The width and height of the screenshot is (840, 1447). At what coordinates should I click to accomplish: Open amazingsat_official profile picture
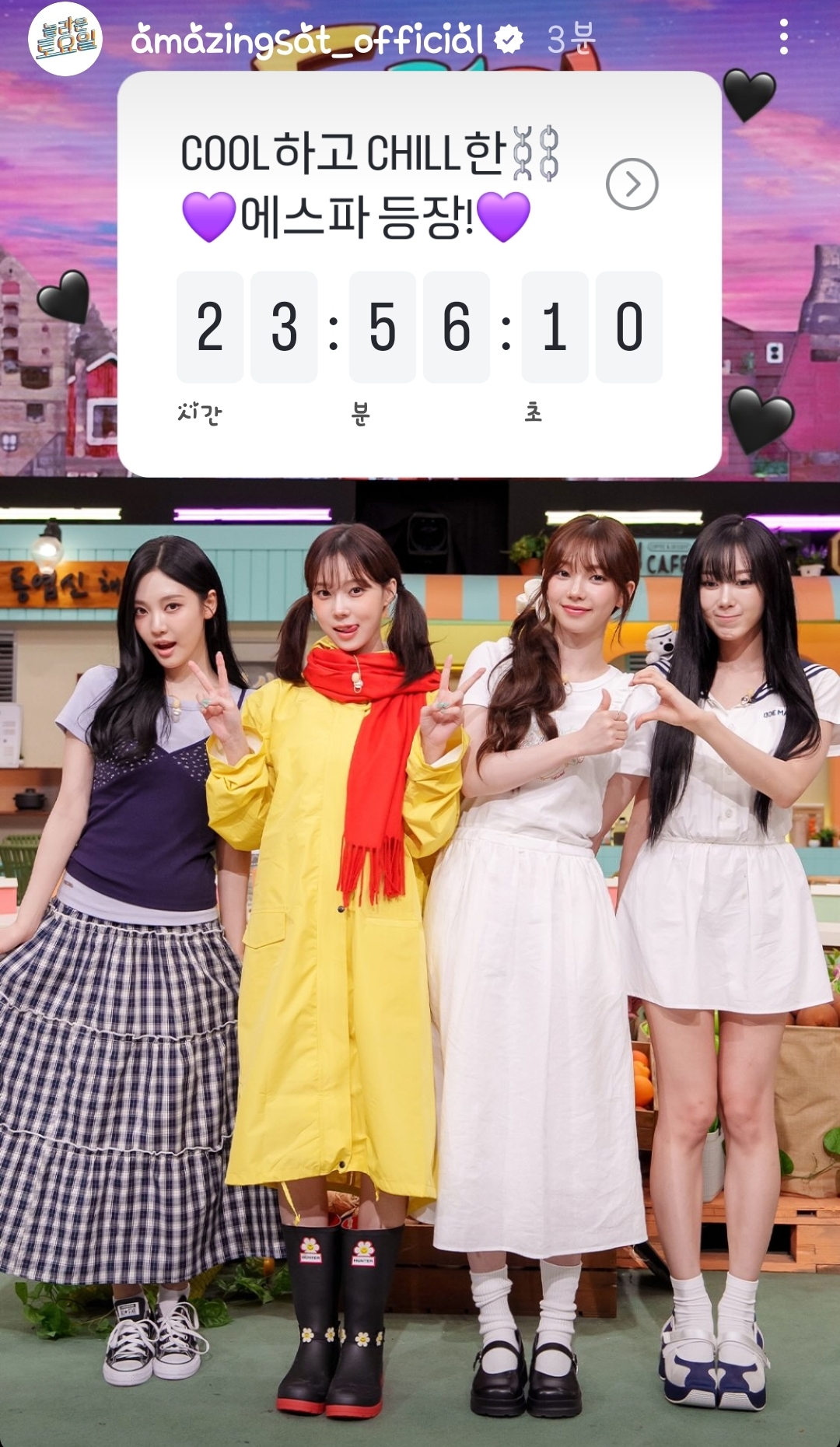pyautogui.click(x=65, y=39)
